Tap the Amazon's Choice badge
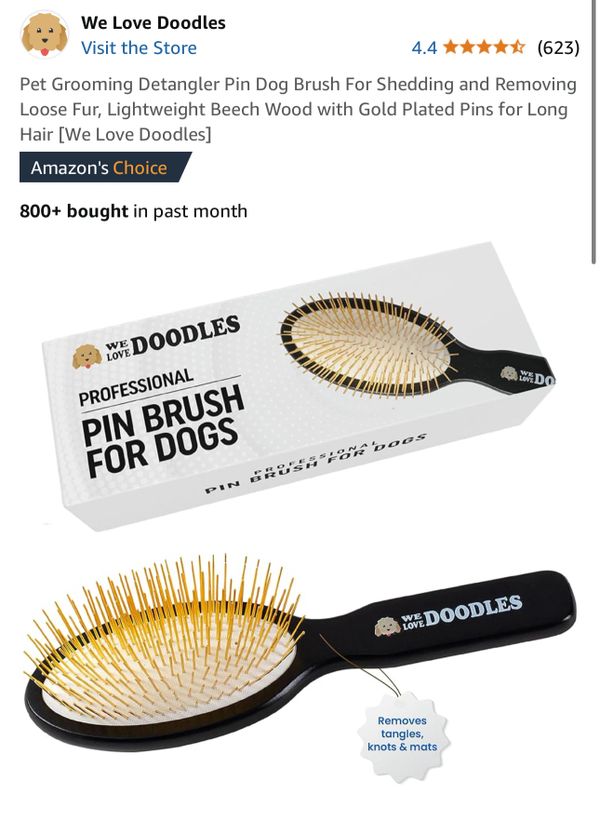The height and width of the screenshot is (821, 600). (x=100, y=167)
